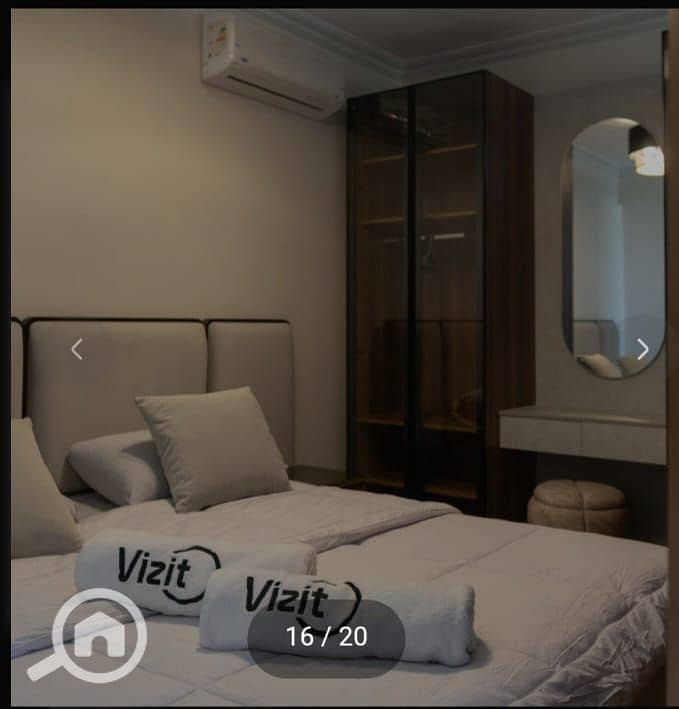Go to the previous photo
Screen dimensions: 679x709
click(77, 349)
